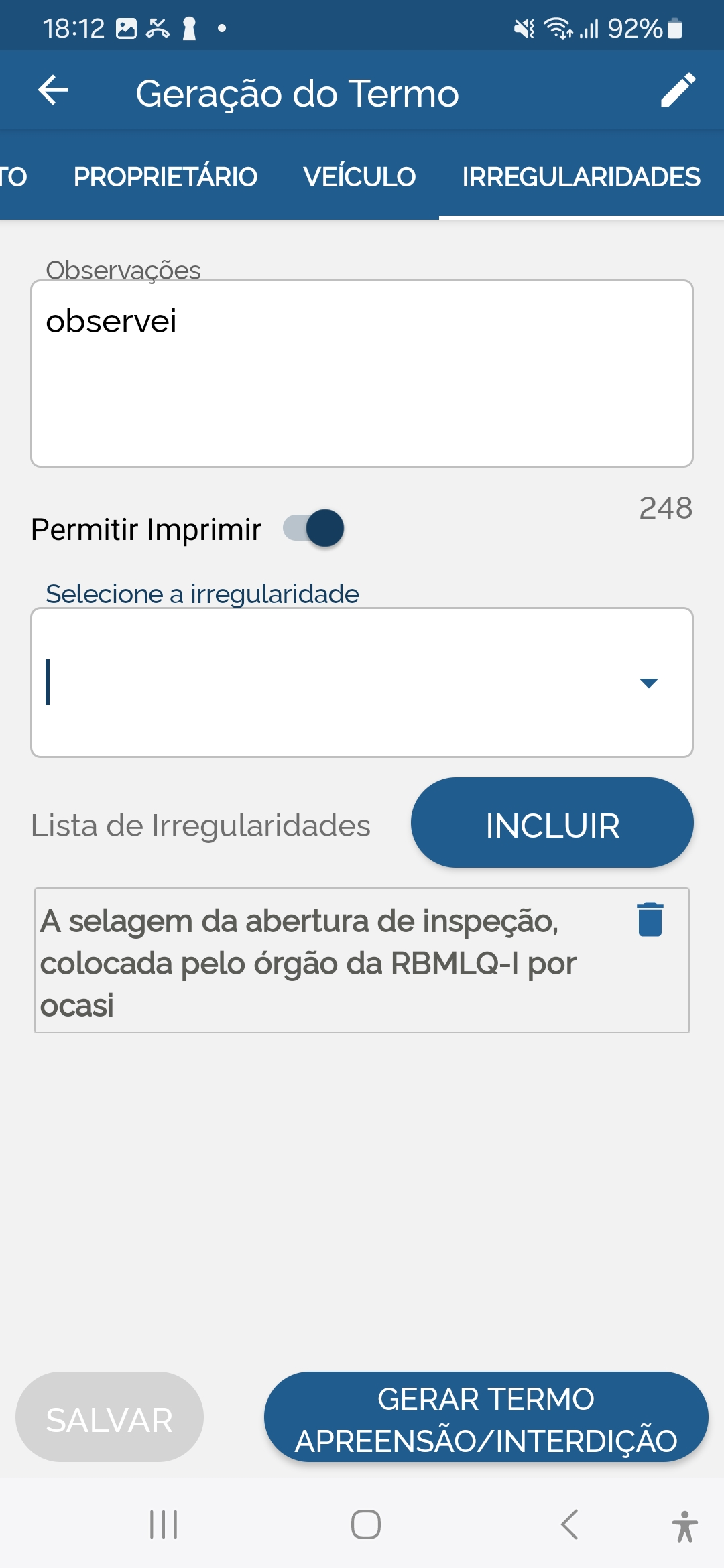Tap the system back button
The height and width of the screenshot is (1568, 724).
tap(569, 1524)
